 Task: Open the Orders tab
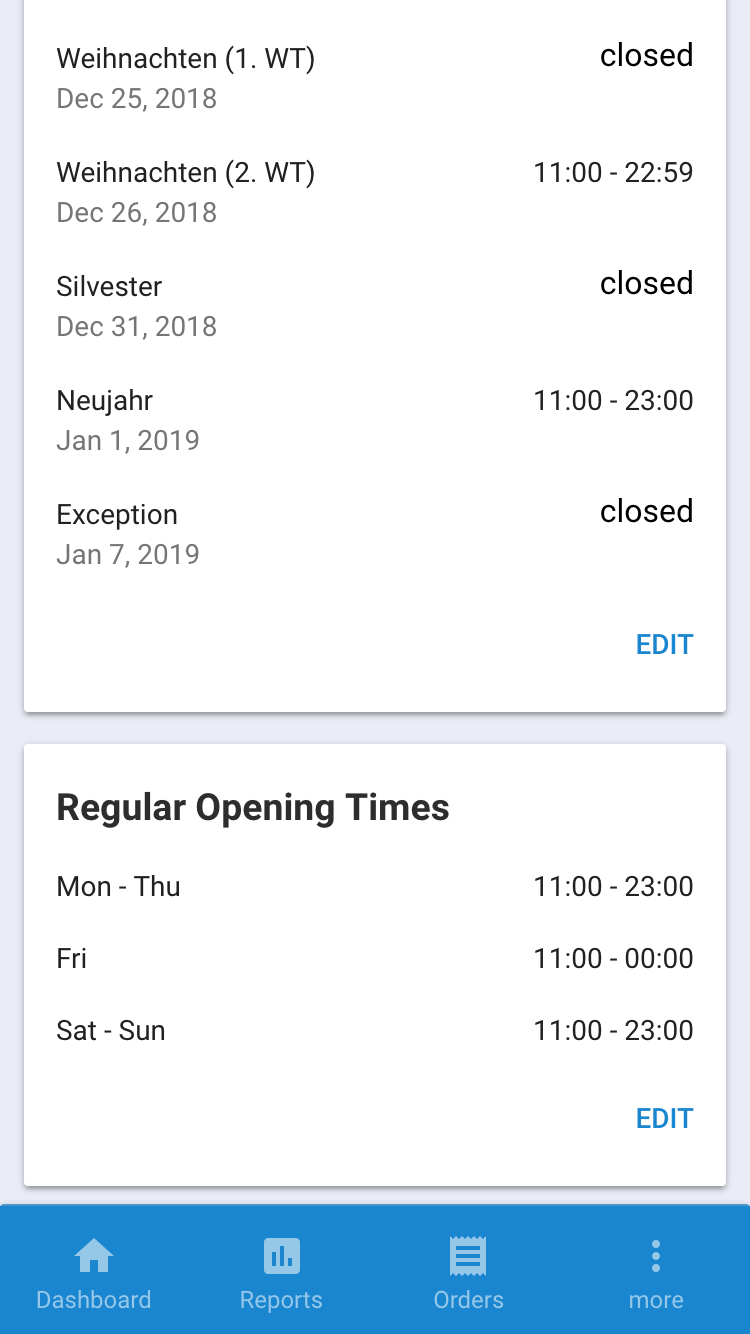[x=468, y=1272]
